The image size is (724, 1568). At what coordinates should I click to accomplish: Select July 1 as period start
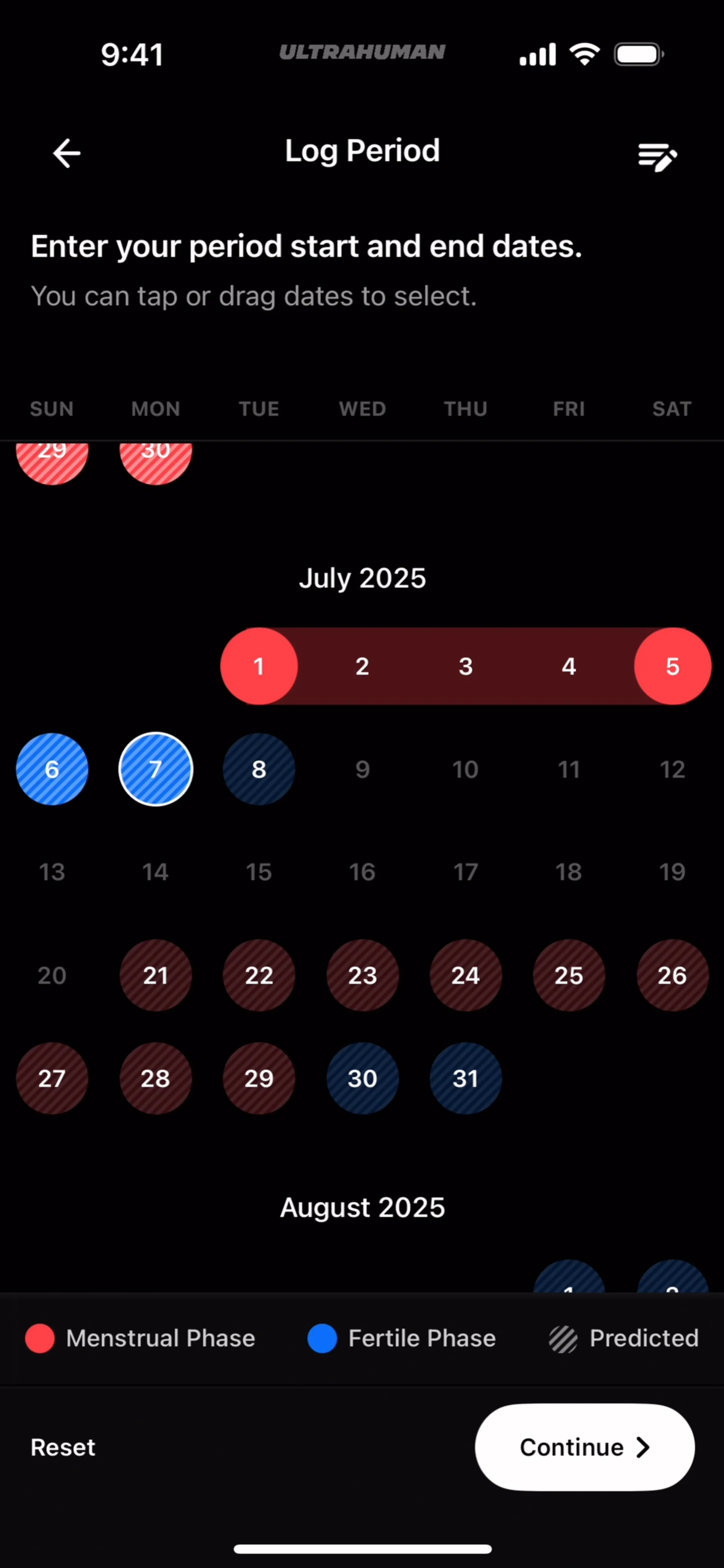(x=259, y=666)
